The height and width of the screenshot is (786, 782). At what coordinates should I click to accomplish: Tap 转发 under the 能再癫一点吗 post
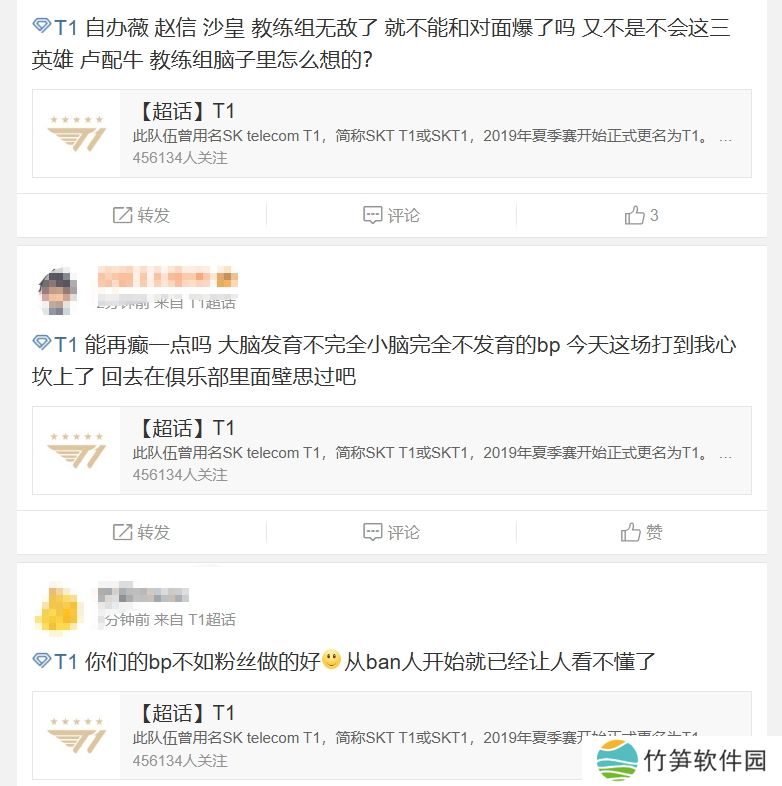141,532
